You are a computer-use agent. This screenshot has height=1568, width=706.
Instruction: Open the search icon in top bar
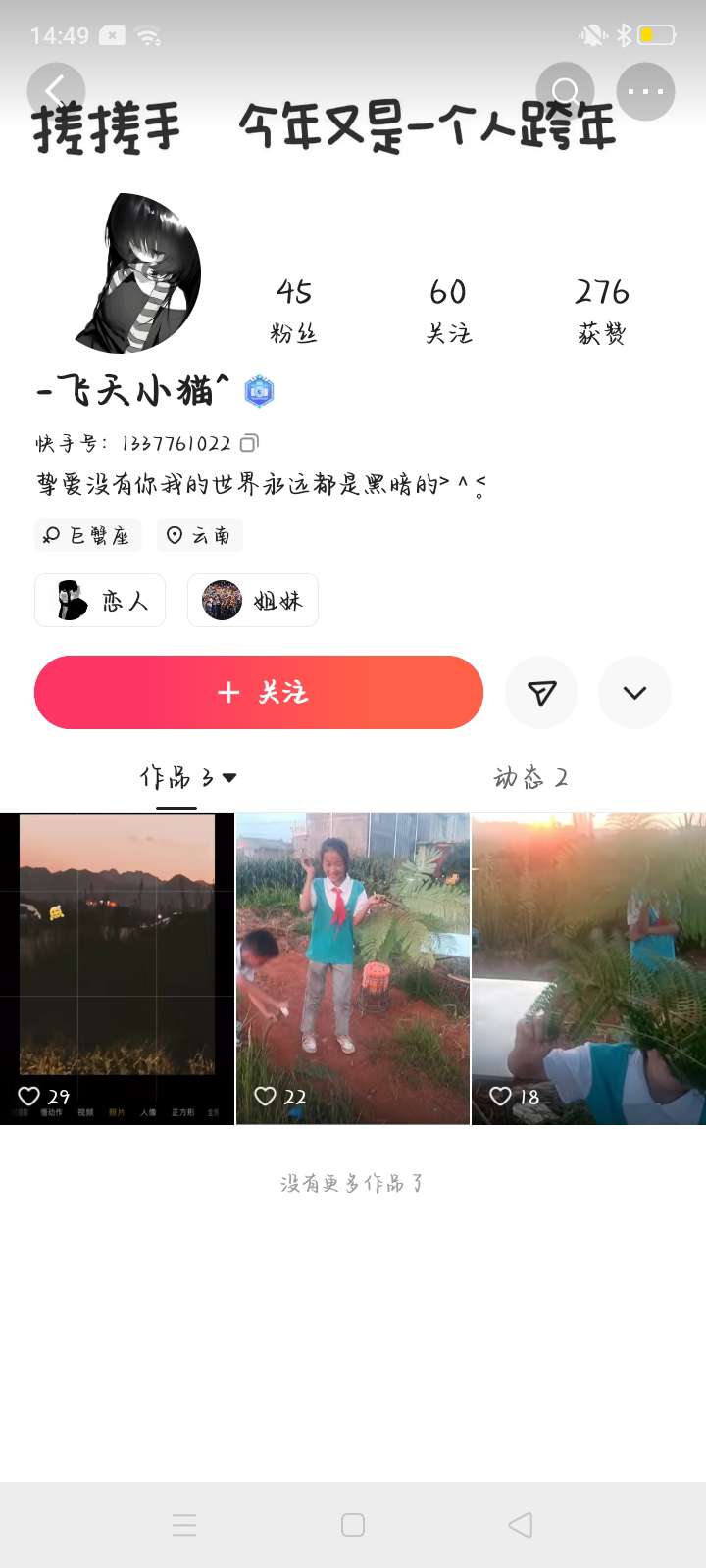[566, 91]
